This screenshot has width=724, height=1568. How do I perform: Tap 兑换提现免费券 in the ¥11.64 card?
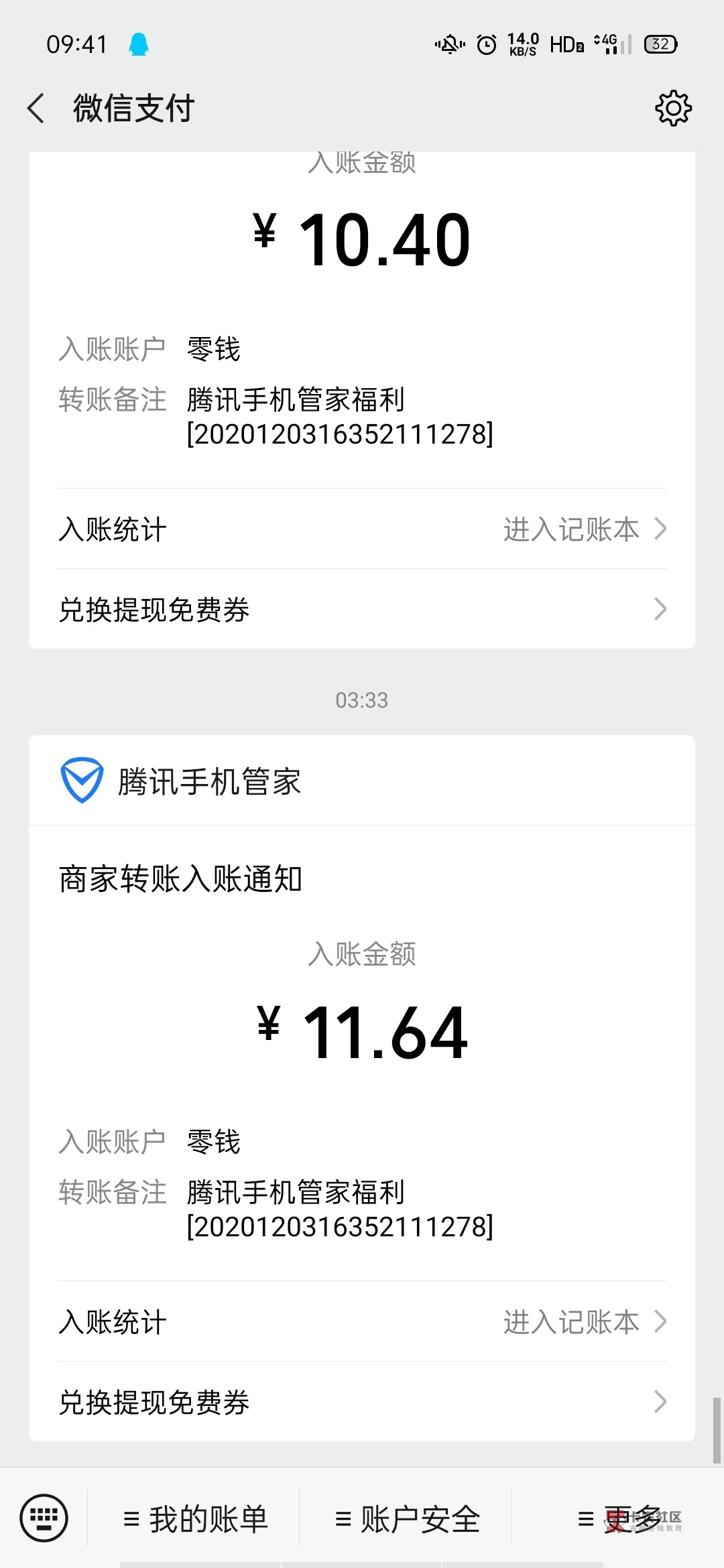coord(362,1402)
